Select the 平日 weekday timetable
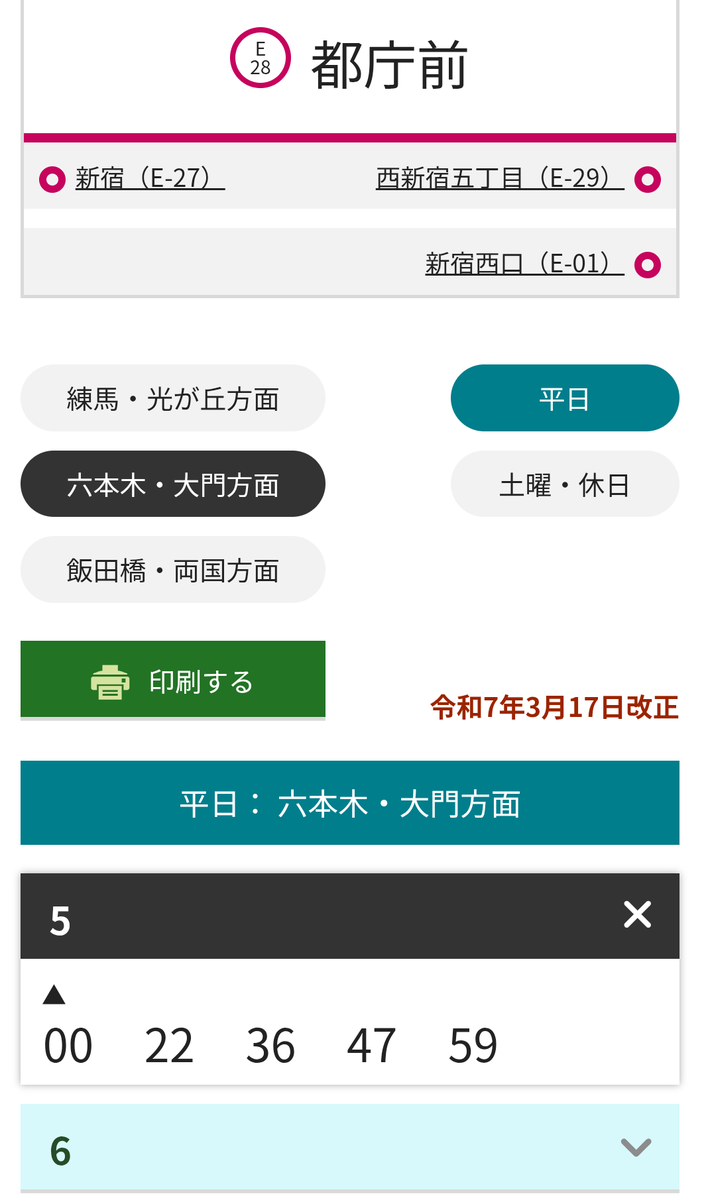708x1200 pixels. point(565,398)
